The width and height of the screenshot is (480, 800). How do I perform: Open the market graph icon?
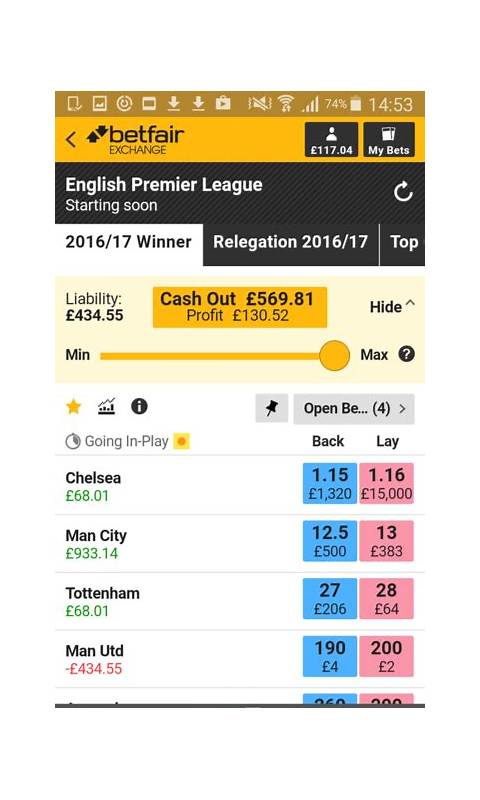click(x=106, y=407)
